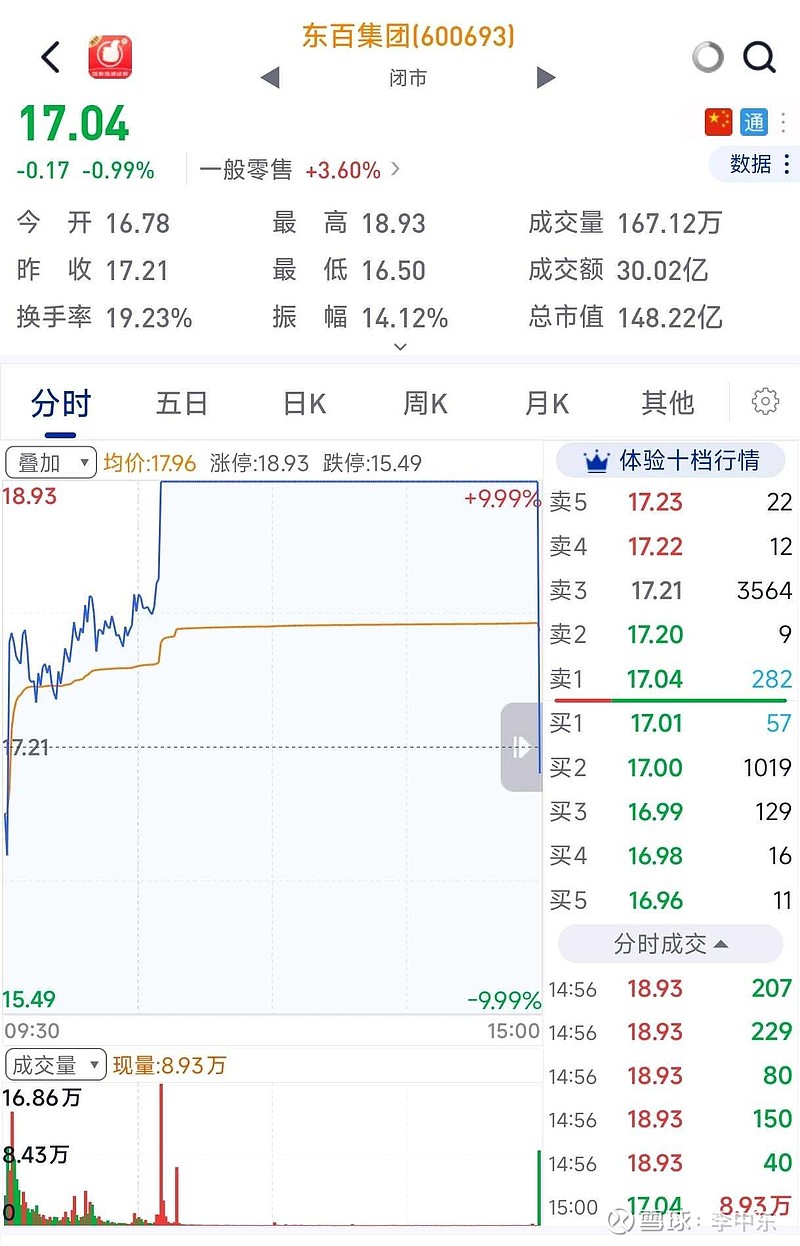
Task: Tap the slide-out arrow handle on the chart
Action: (x=520, y=747)
